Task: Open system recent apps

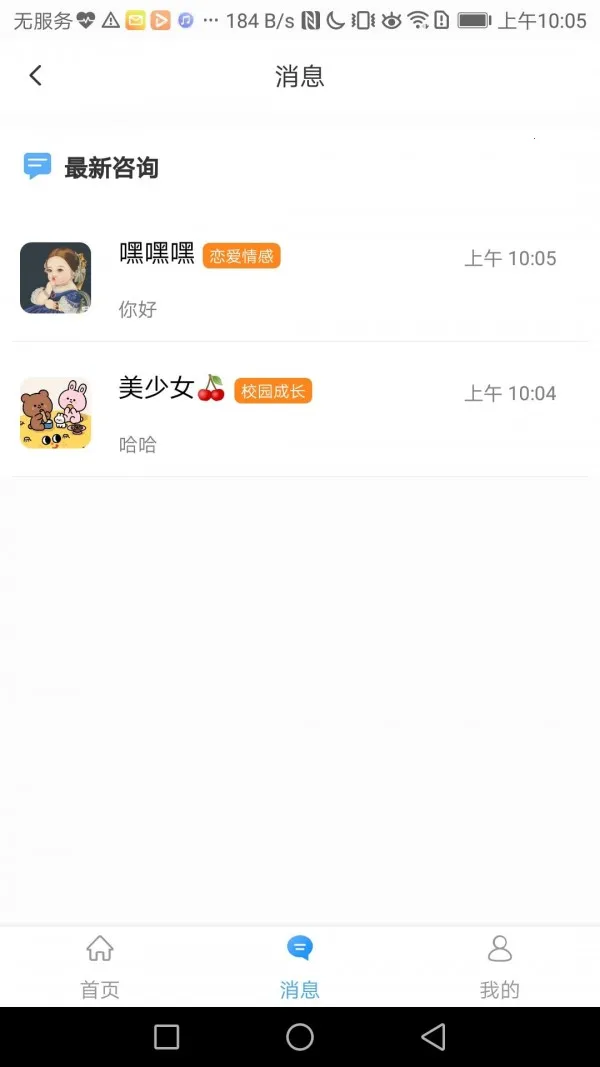Action: [167, 1037]
